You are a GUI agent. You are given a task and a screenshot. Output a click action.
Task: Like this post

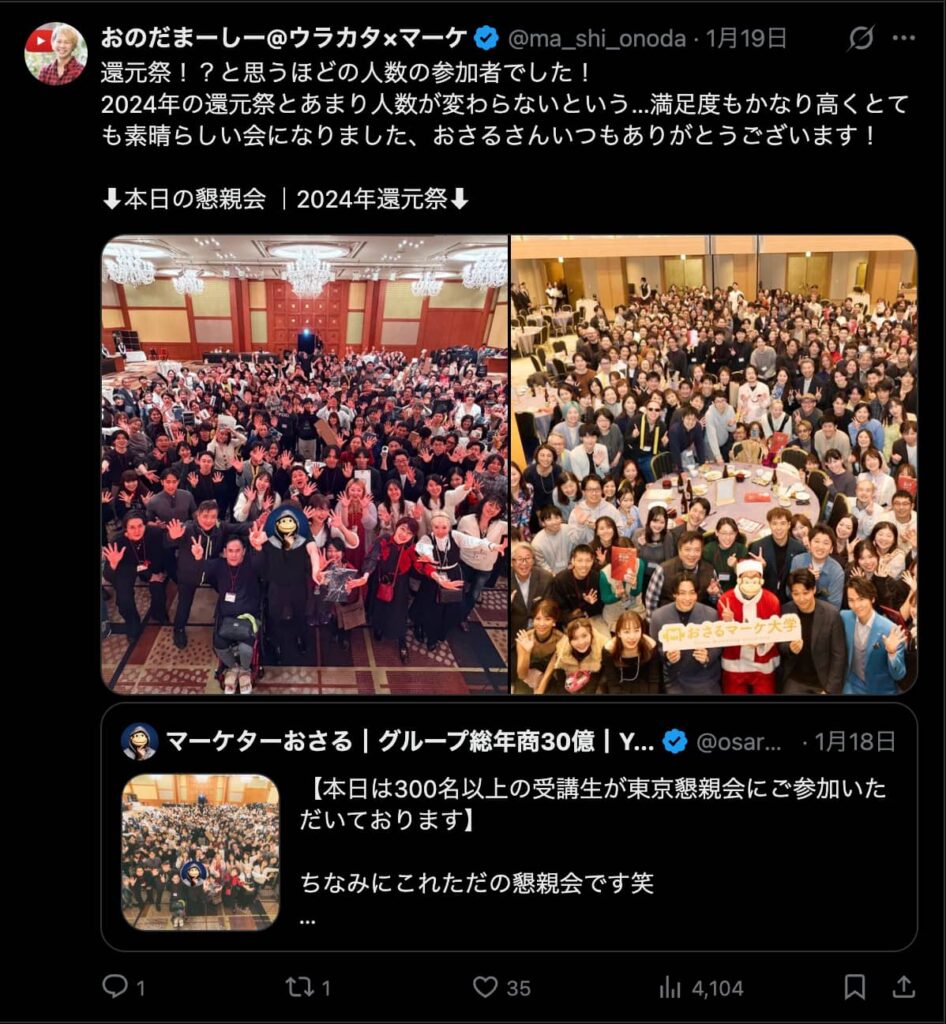click(486, 987)
